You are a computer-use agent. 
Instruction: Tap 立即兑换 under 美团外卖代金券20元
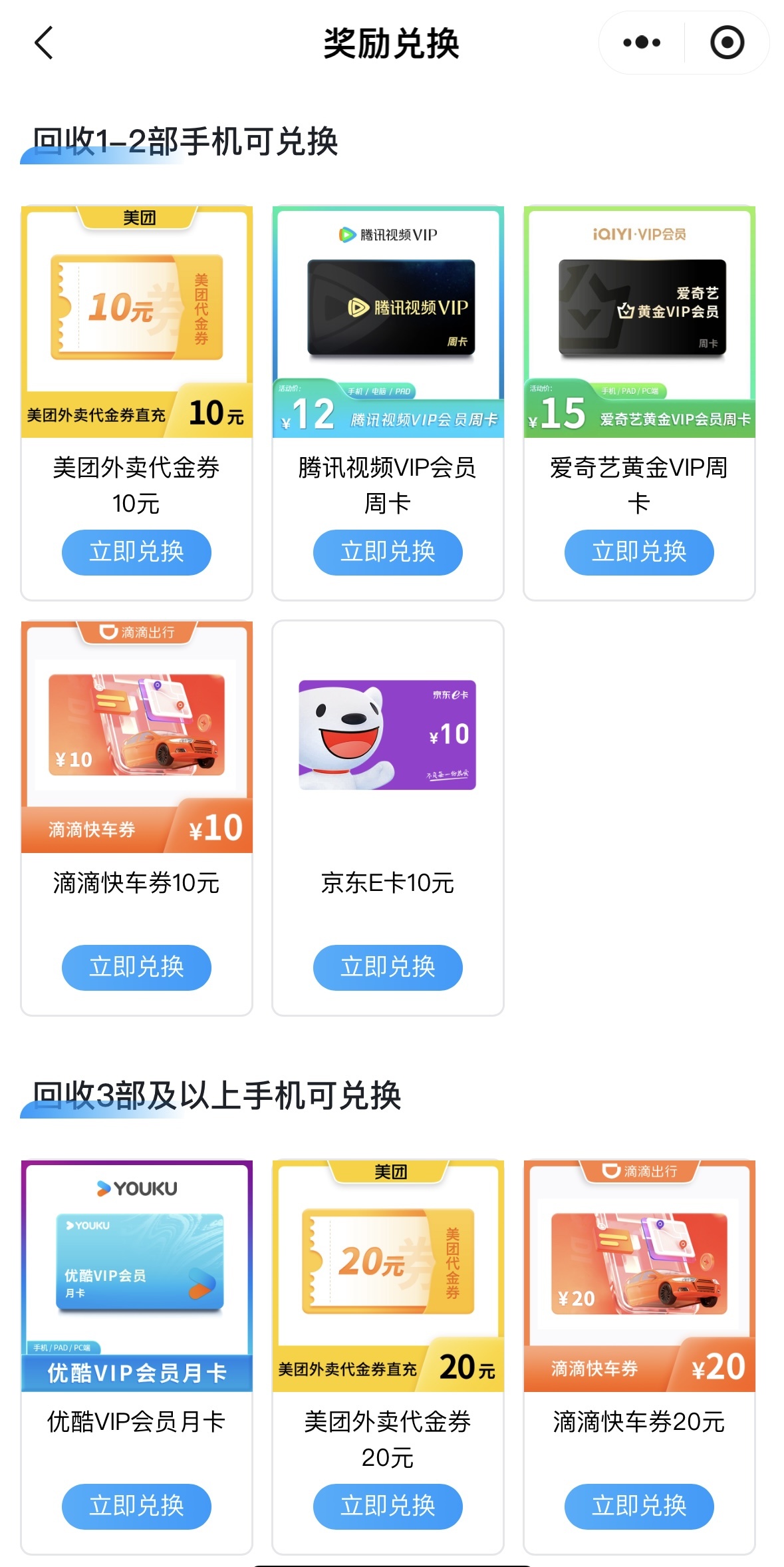pyautogui.click(x=388, y=1506)
